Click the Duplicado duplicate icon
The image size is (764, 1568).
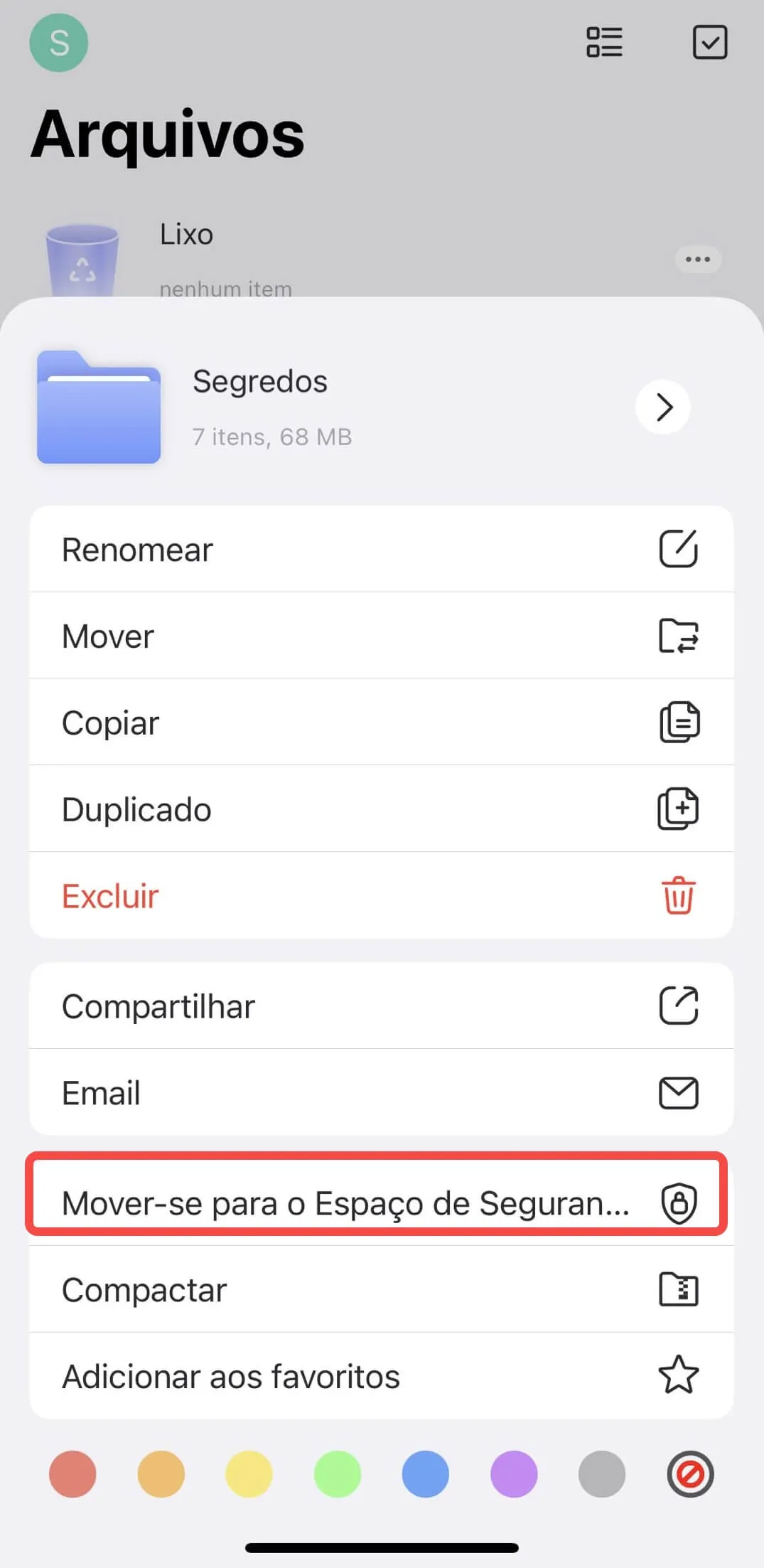pos(678,809)
